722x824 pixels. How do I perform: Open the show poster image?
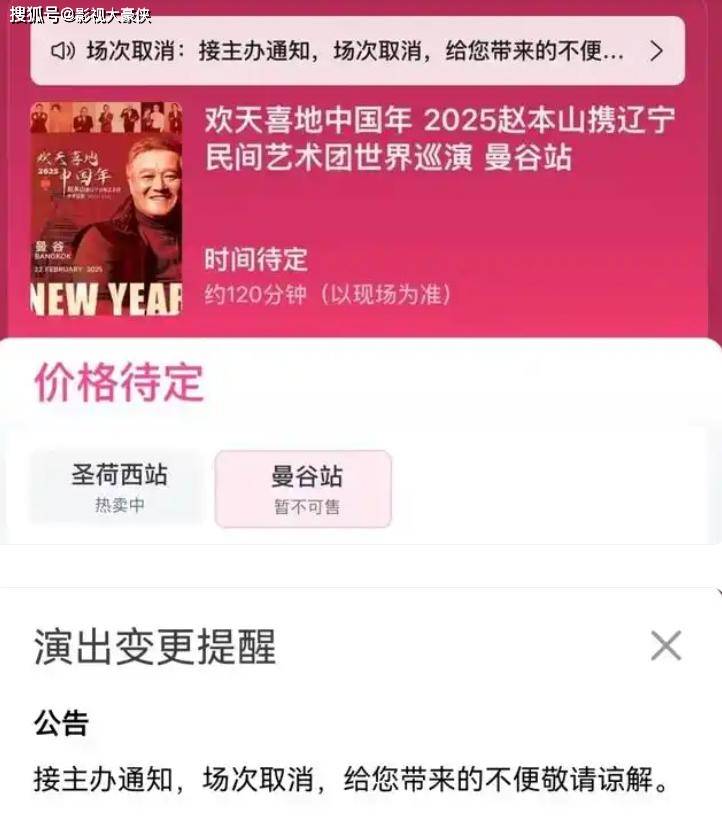click(105, 208)
